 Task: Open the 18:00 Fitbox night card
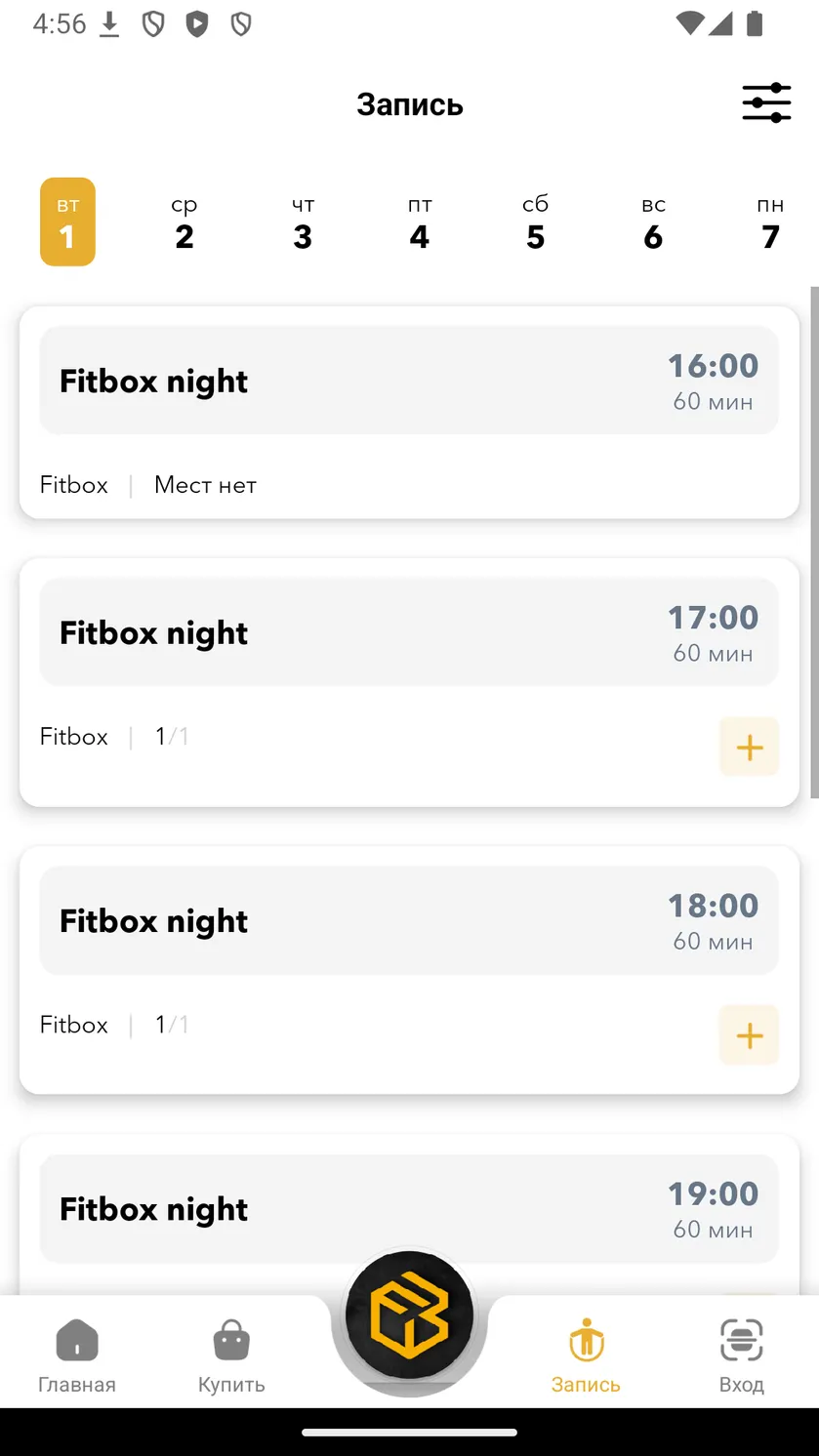[409, 970]
